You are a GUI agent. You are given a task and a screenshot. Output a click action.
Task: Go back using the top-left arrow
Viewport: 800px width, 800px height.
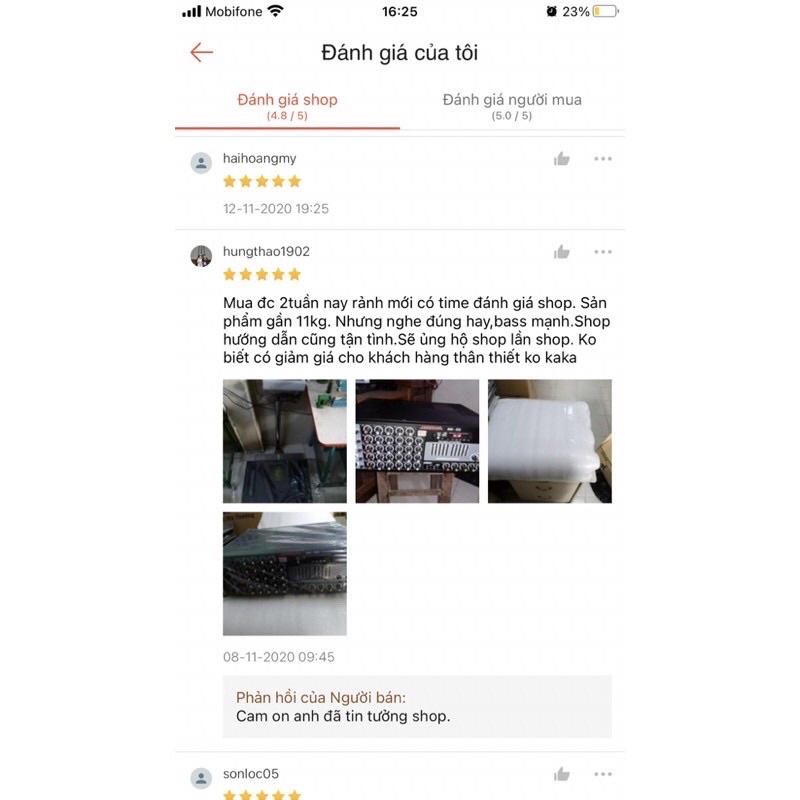pyautogui.click(x=202, y=53)
